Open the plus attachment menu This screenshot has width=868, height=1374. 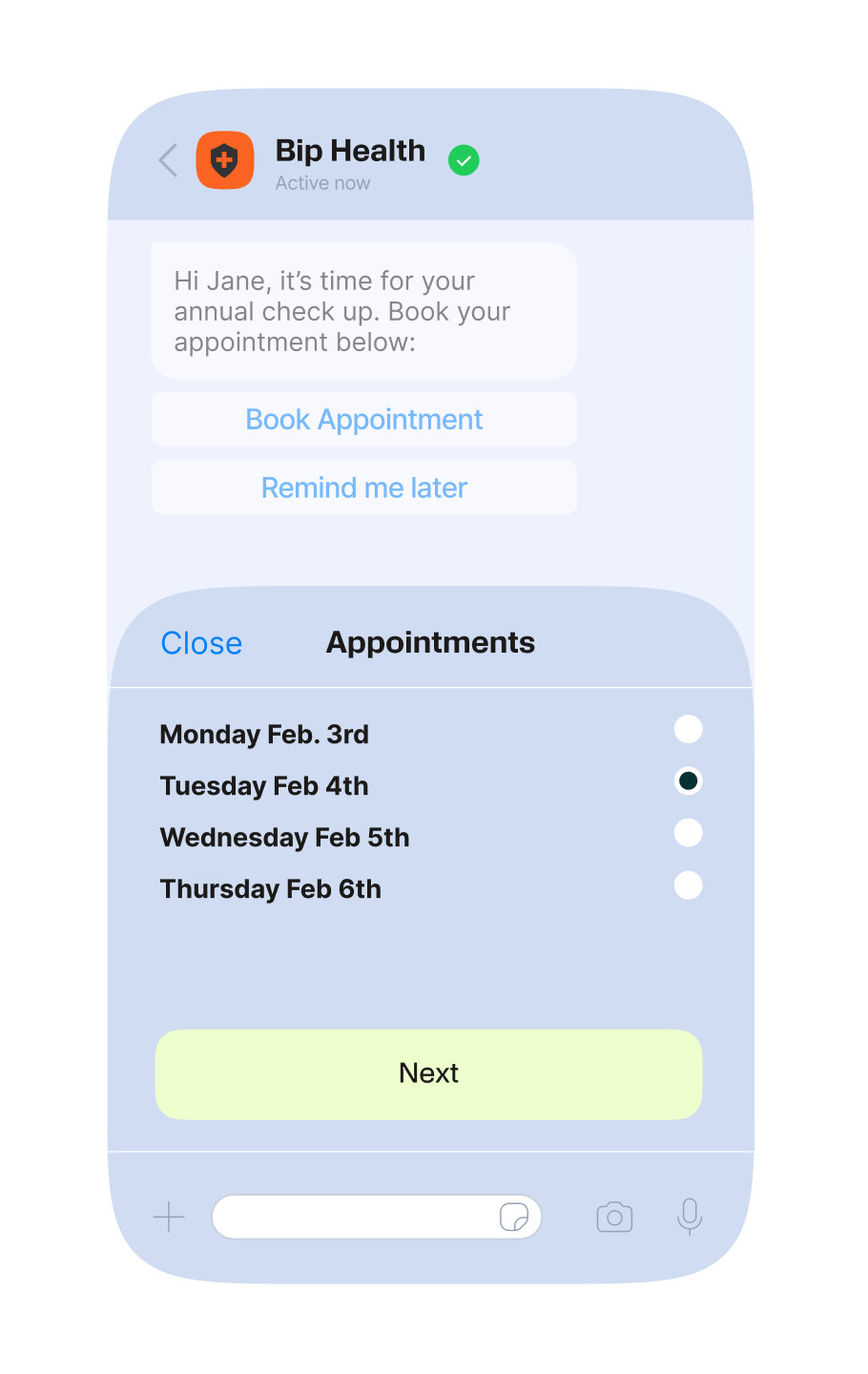pyautogui.click(x=169, y=1218)
